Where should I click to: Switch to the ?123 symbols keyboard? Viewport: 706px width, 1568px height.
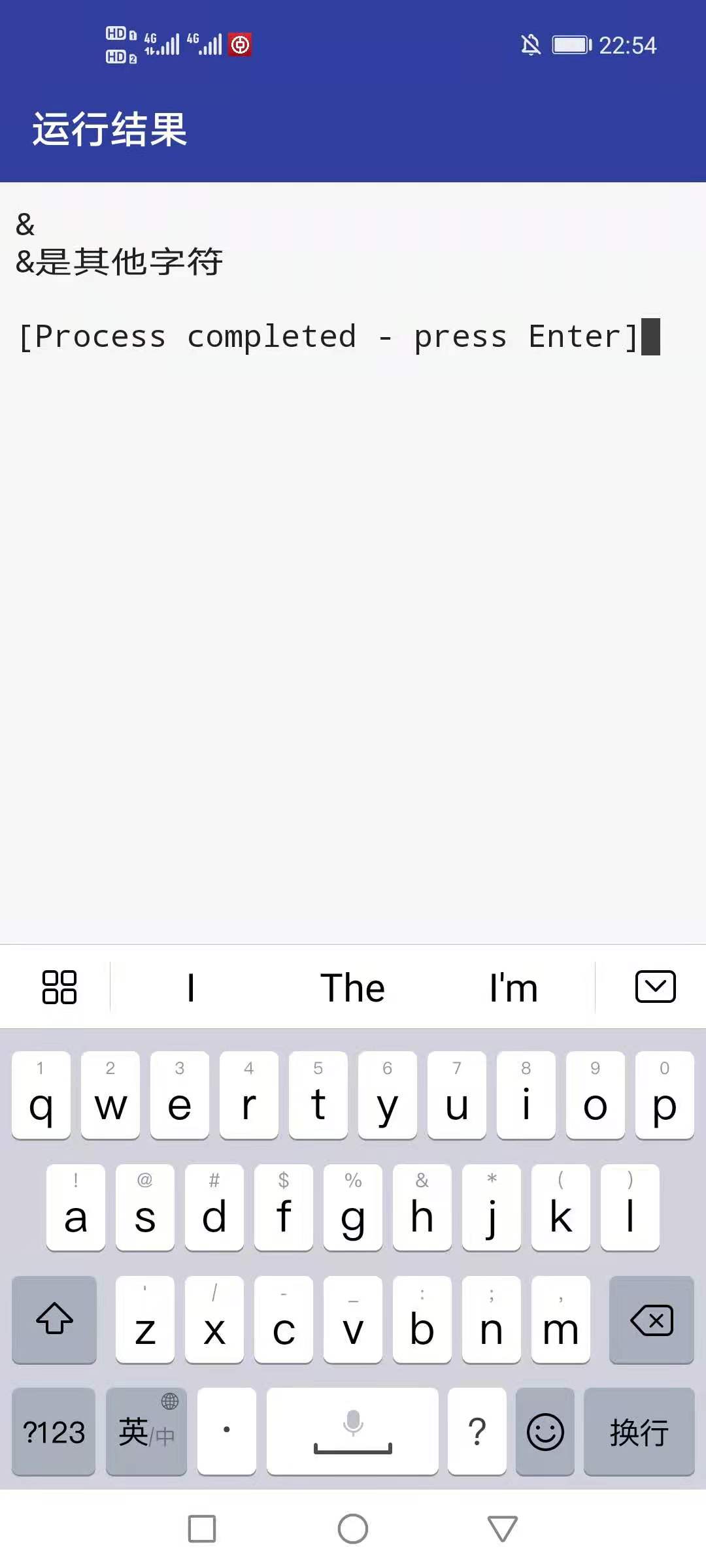point(54,1431)
